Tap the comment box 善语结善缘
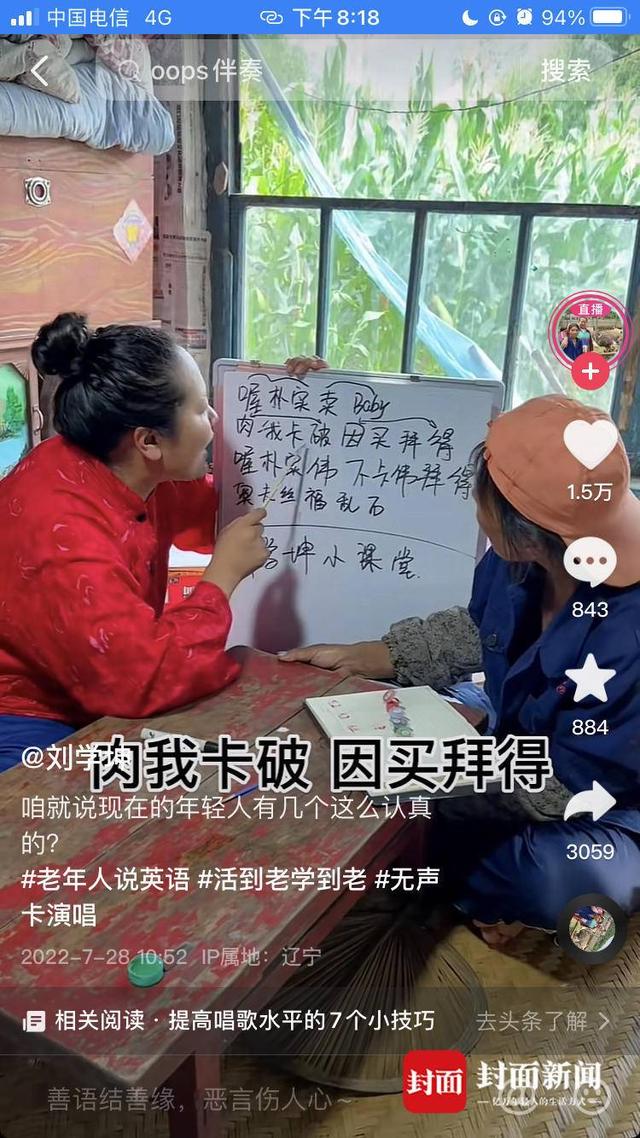 [200, 1100]
